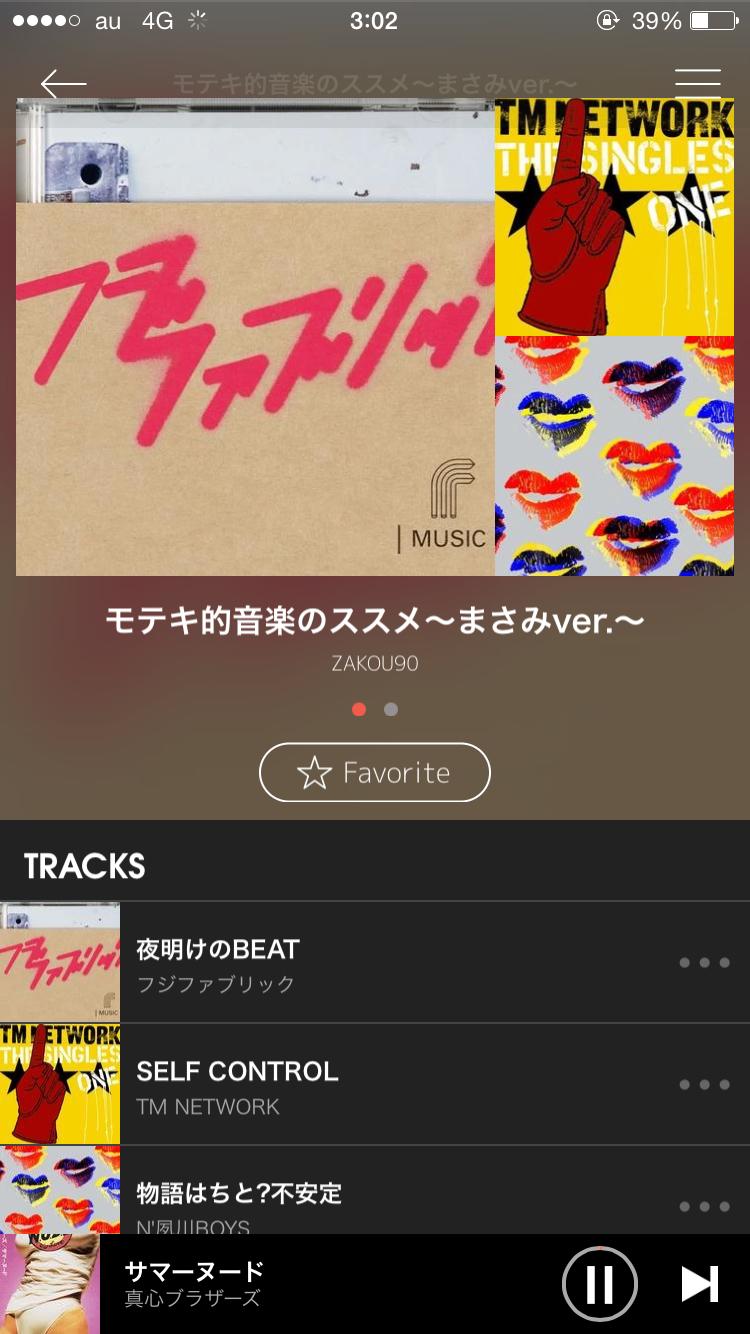
Task: Tap the フジファブリック album thumbnail
Action: 59,959
